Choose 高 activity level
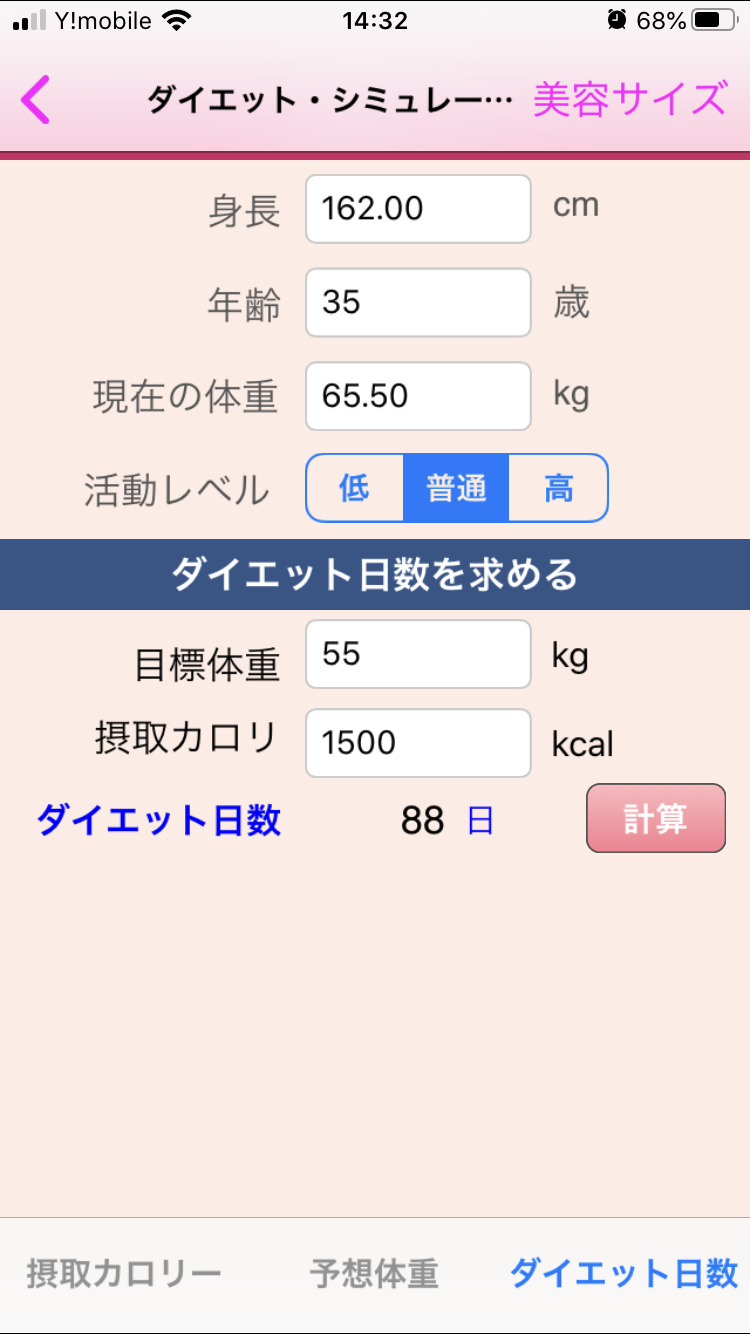The image size is (750, 1334). 558,488
